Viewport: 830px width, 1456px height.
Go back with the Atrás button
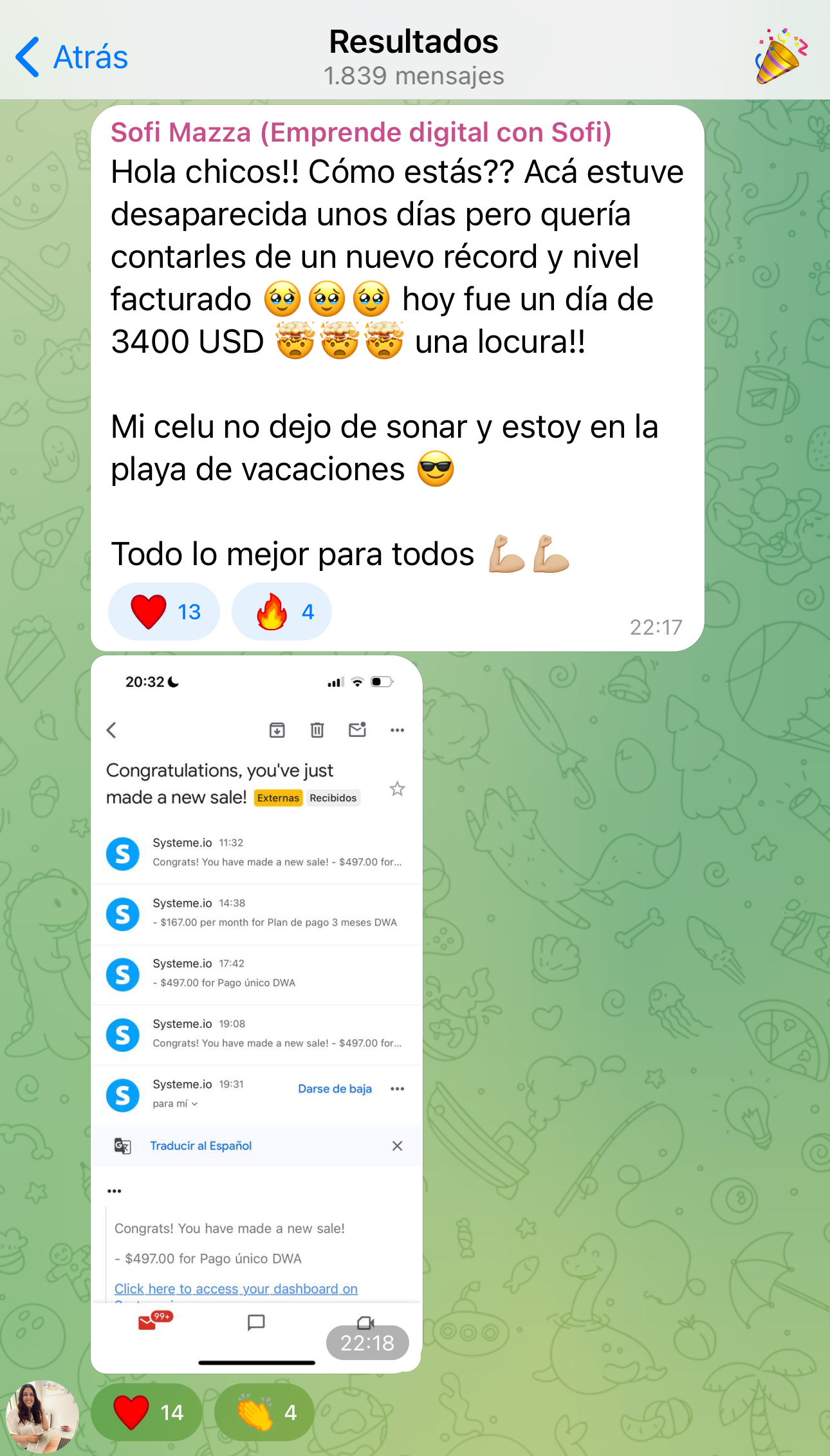point(72,57)
